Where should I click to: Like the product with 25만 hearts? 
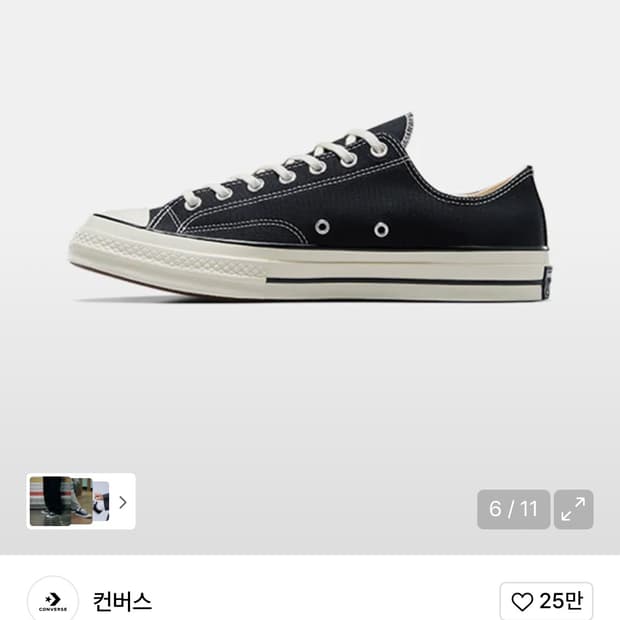[546, 601]
